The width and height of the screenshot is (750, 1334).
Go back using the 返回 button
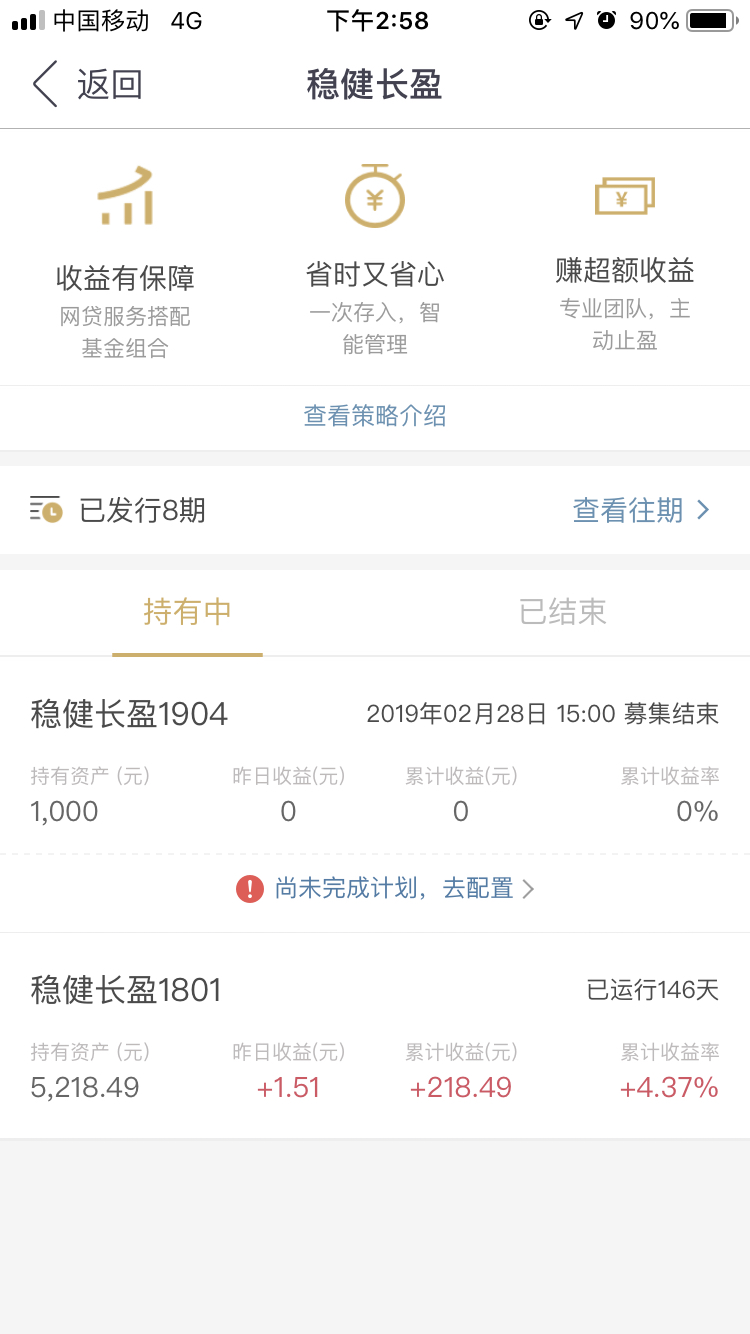point(87,84)
